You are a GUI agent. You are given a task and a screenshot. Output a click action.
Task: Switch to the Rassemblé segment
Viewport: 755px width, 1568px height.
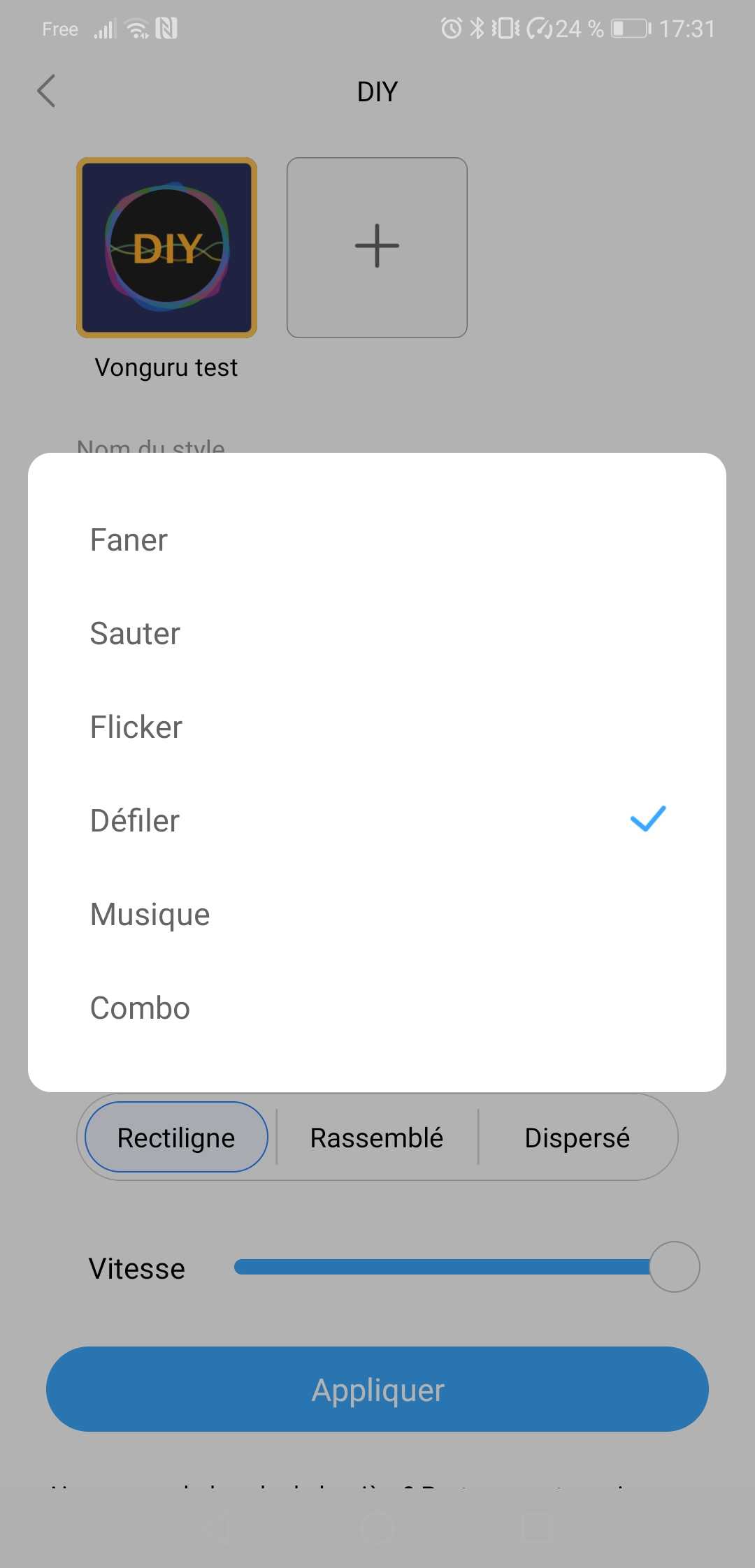[377, 1138]
